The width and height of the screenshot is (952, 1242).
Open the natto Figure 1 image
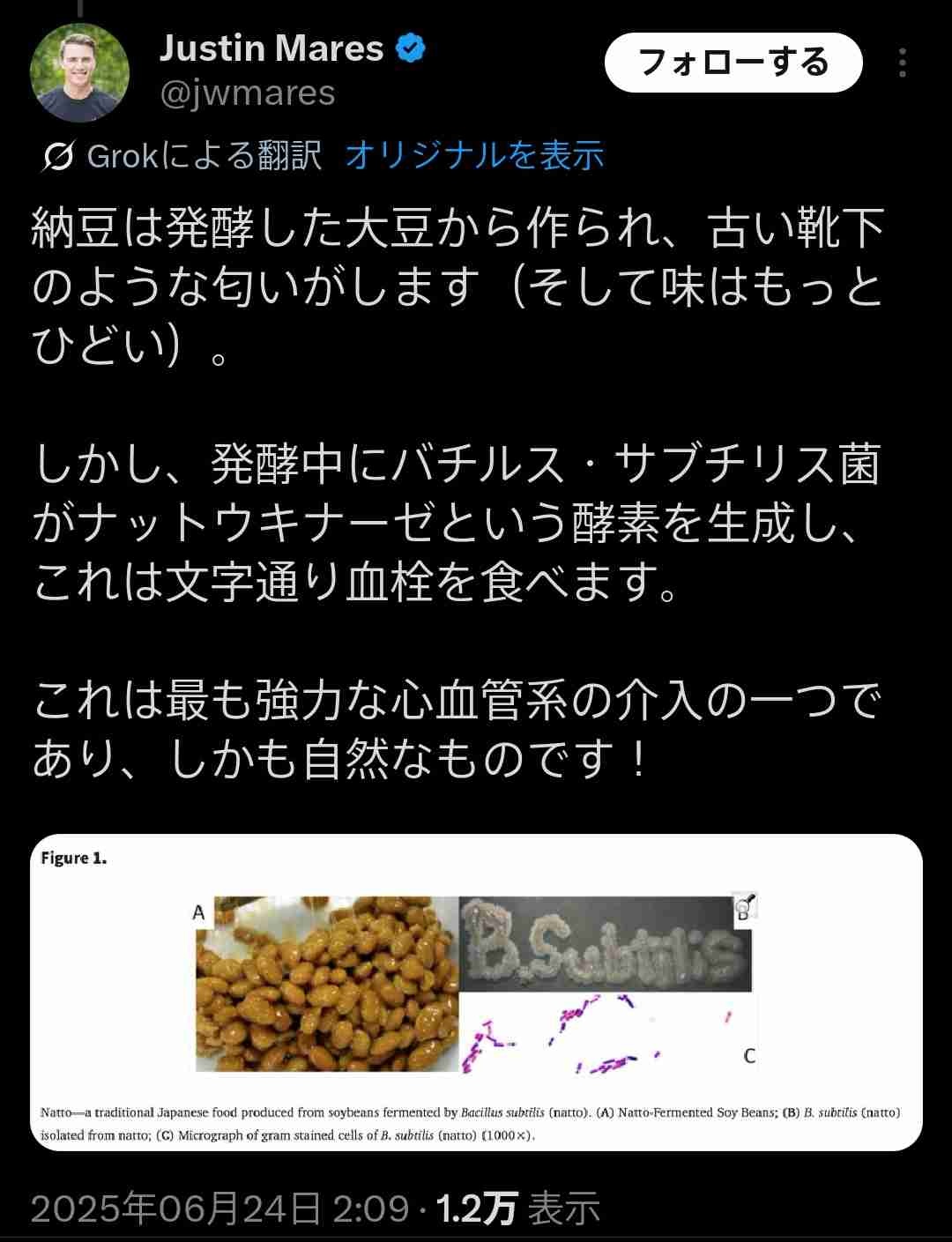tap(476, 992)
